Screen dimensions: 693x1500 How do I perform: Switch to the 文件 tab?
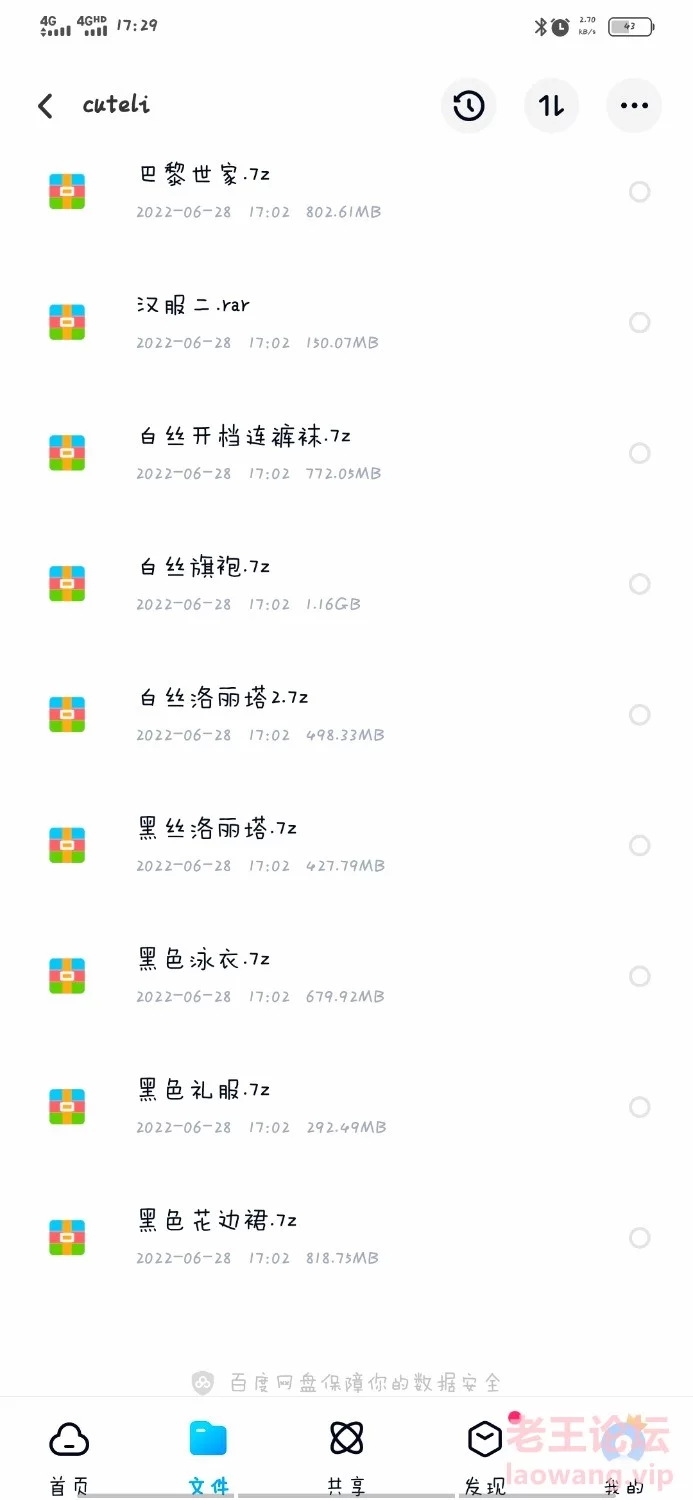coord(208,1457)
